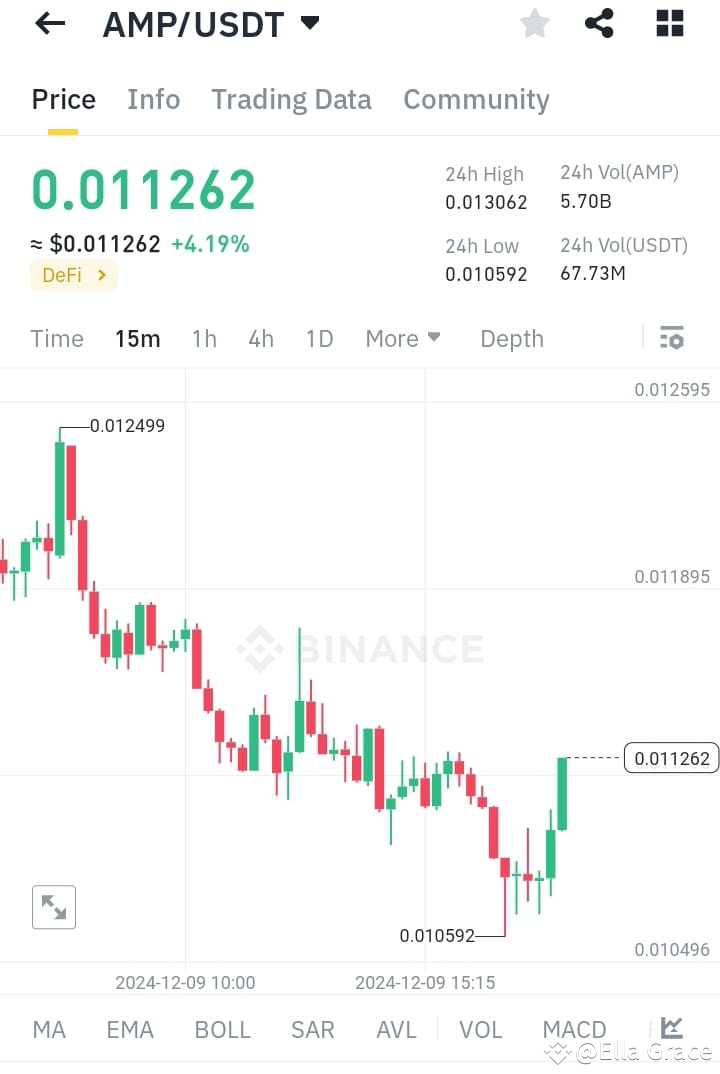Click the current price label 0.011262
The width and height of the screenshot is (720, 1074).
coord(671,758)
